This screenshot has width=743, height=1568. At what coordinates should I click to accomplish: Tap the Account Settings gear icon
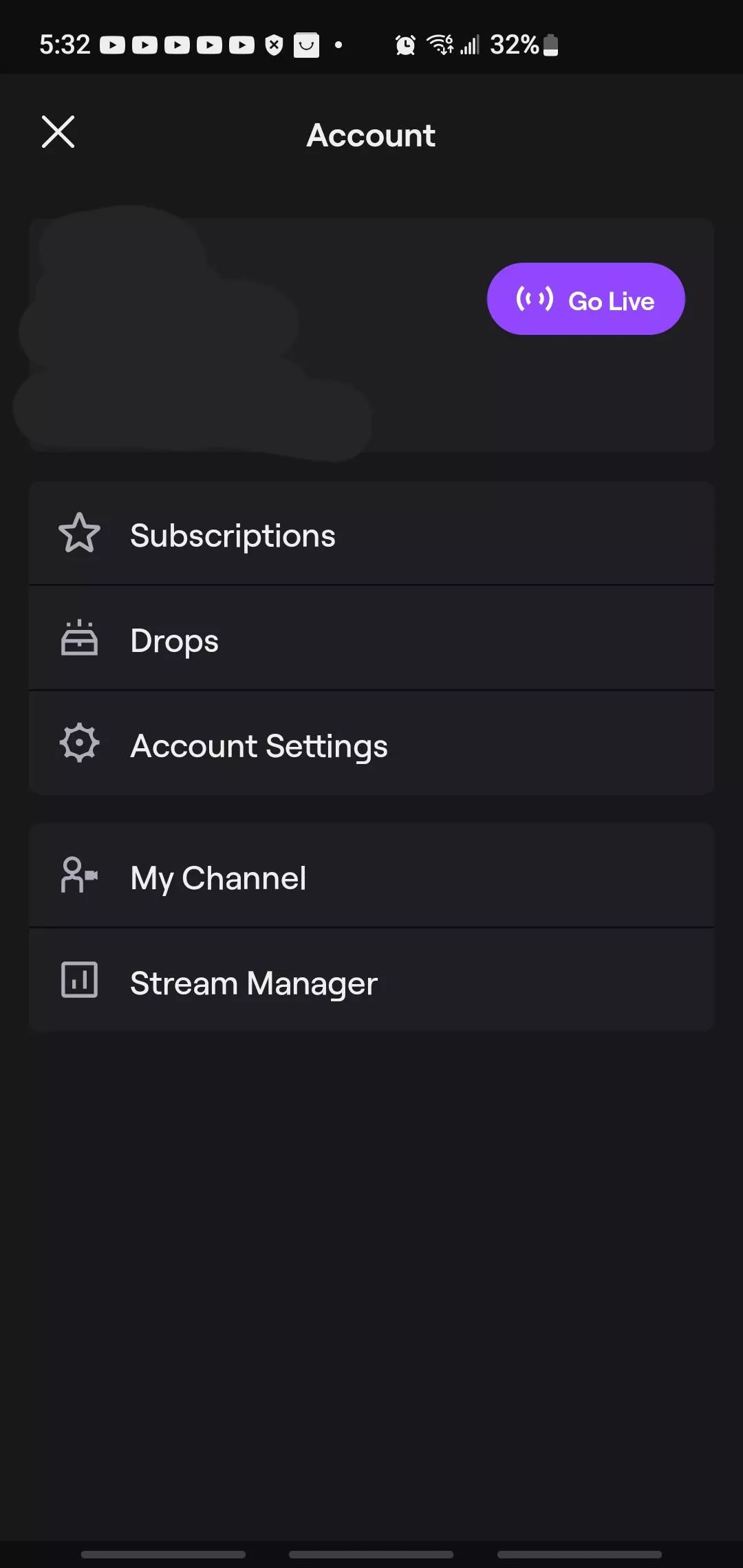[79, 743]
